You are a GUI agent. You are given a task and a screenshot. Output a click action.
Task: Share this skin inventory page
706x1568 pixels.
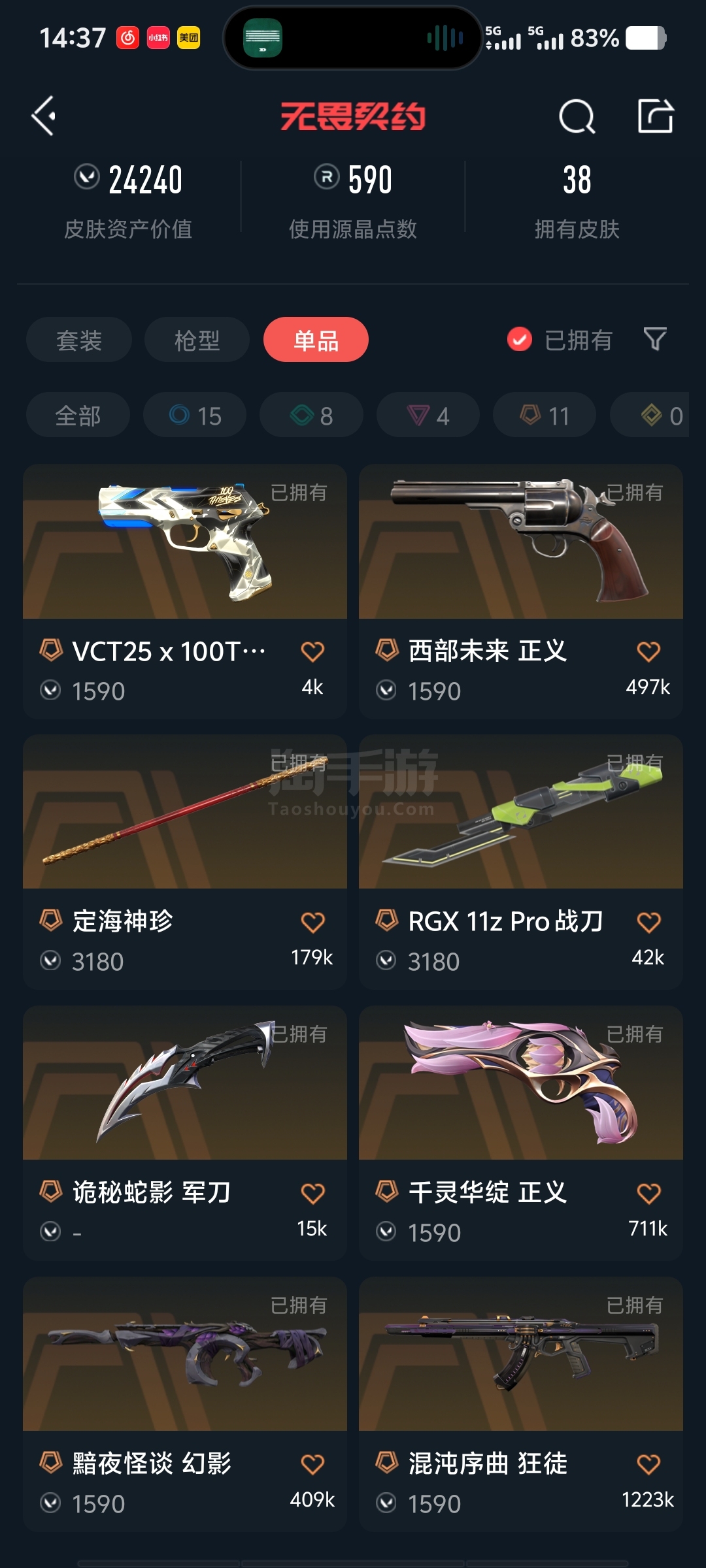[x=655, y=116]
